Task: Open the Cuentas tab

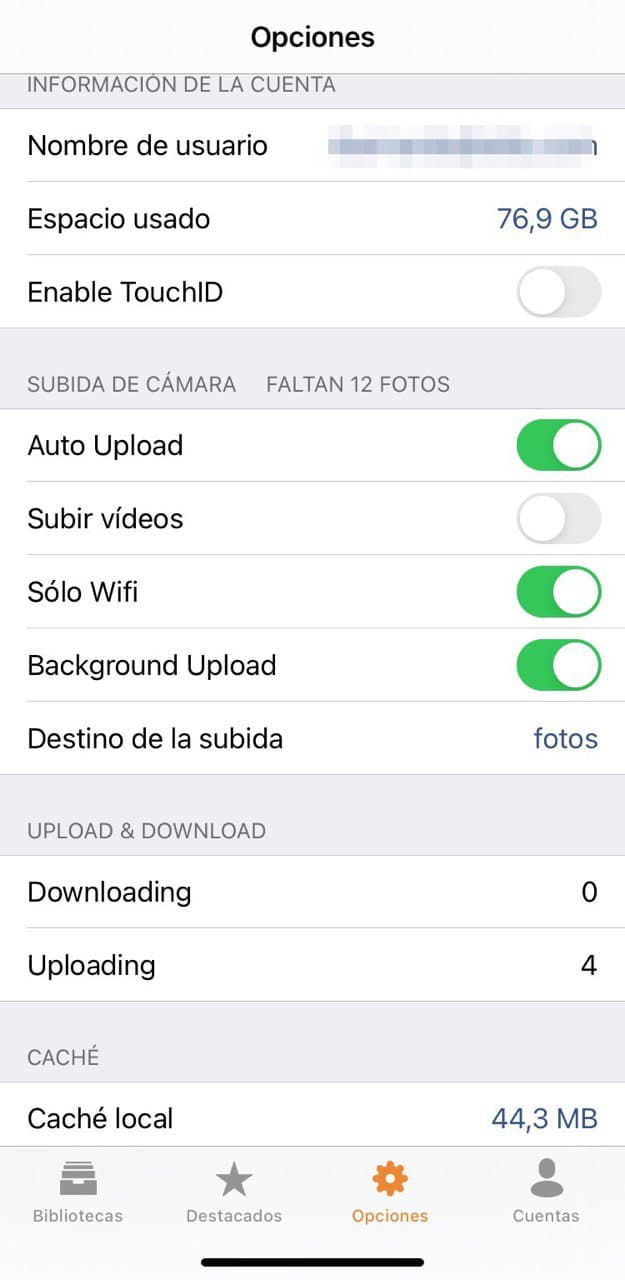Action: pyautogui.click(x=546, y=1194)
